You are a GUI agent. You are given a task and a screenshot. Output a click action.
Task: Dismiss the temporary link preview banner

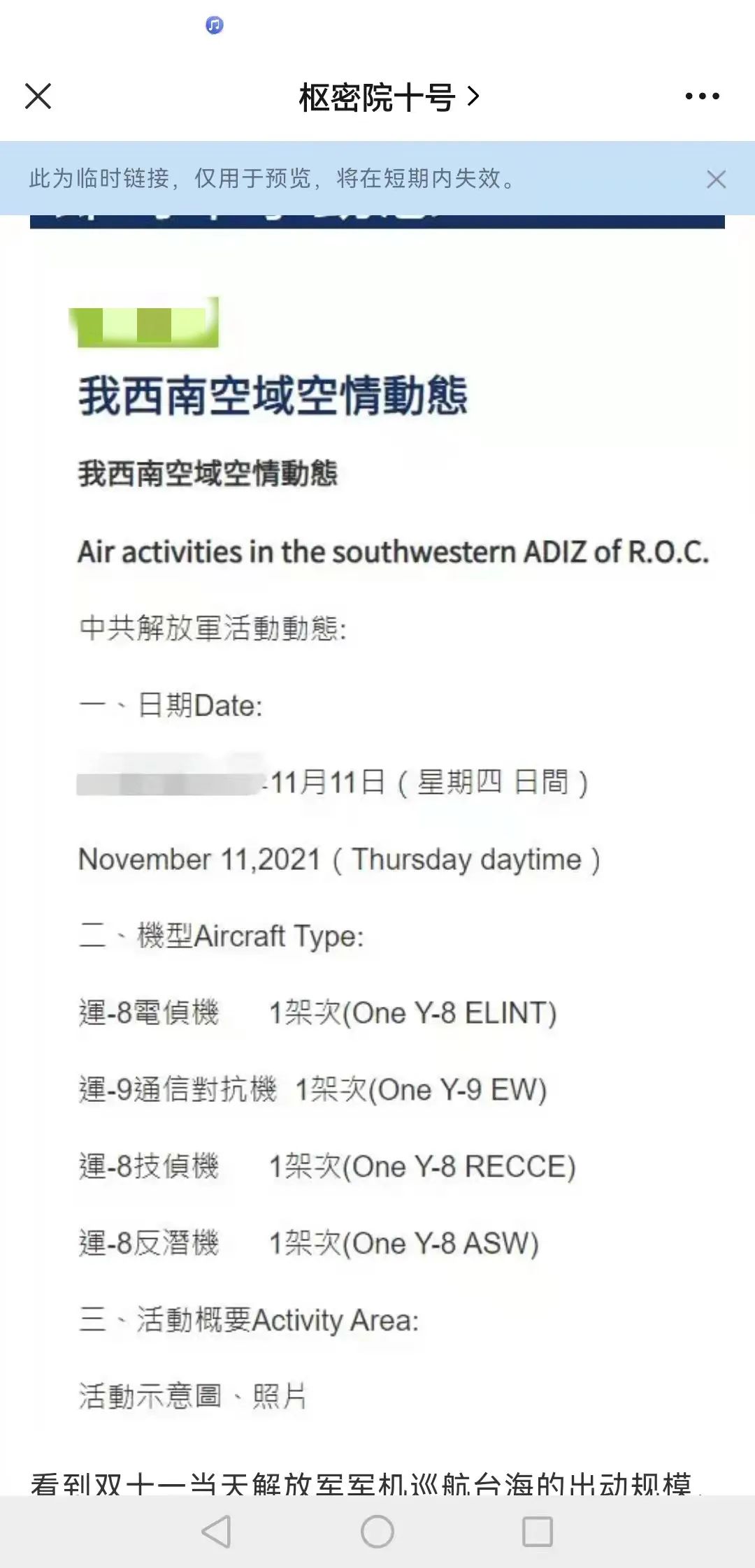pyautogui.click(x=716, y=180)
